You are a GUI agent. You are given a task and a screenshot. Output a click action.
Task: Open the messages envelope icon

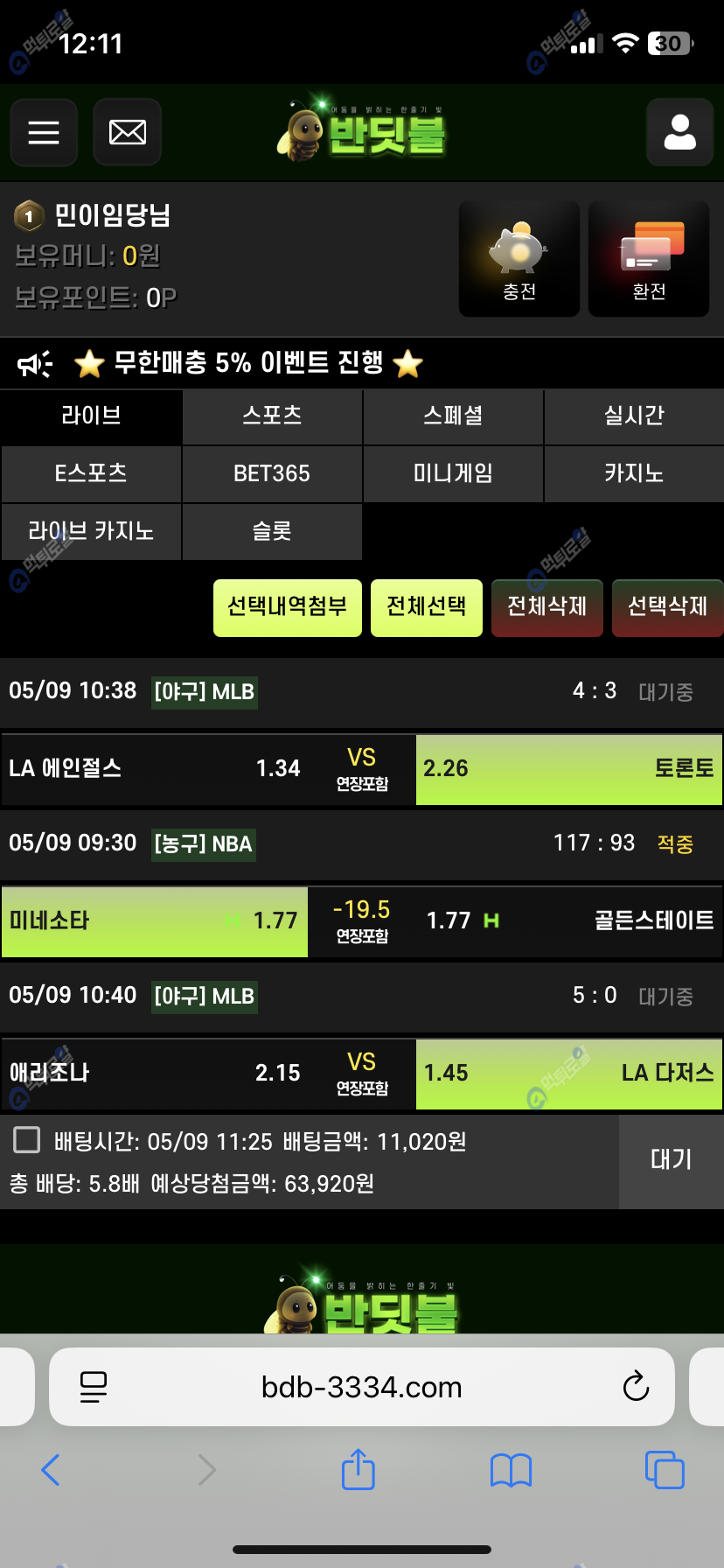pos(128,133)
